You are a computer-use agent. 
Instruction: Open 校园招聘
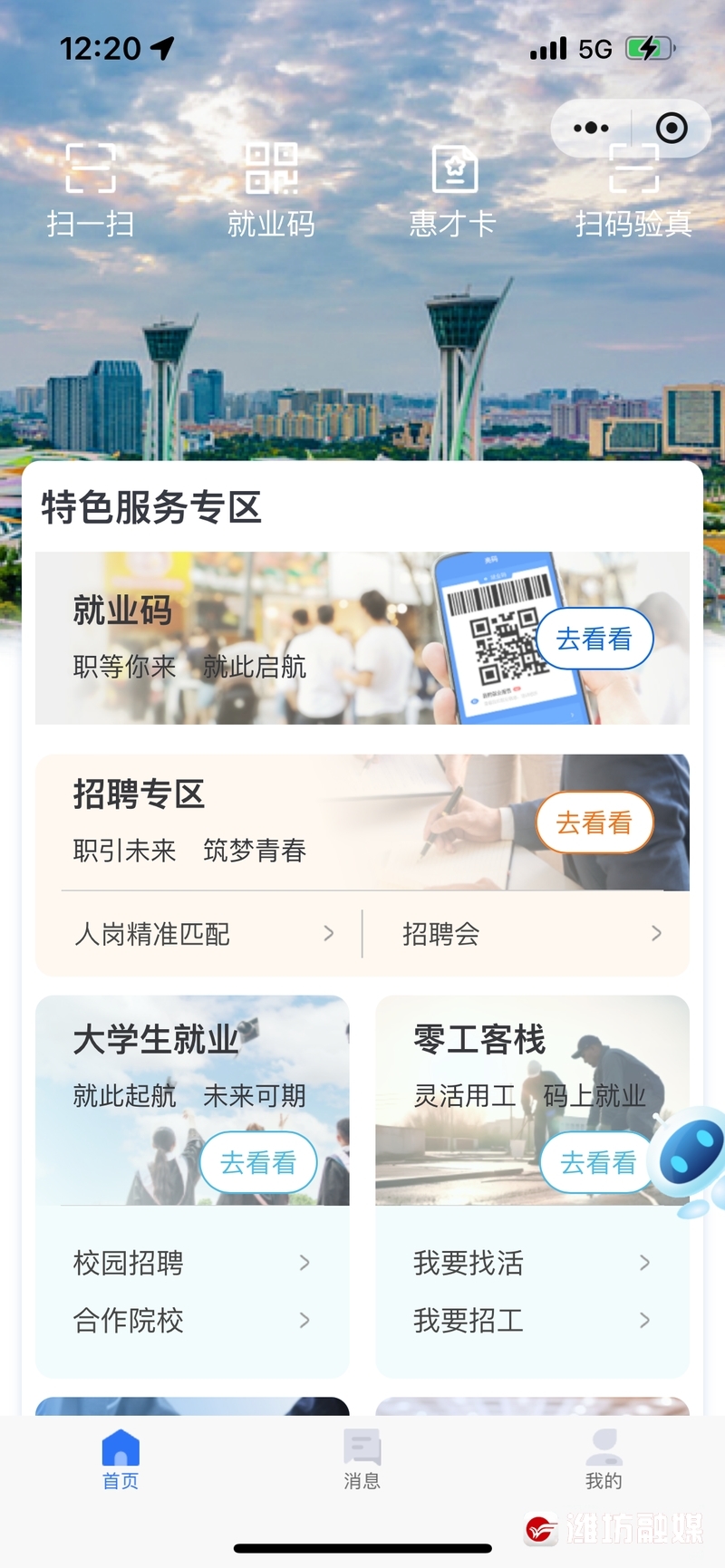coord(192,1263)
